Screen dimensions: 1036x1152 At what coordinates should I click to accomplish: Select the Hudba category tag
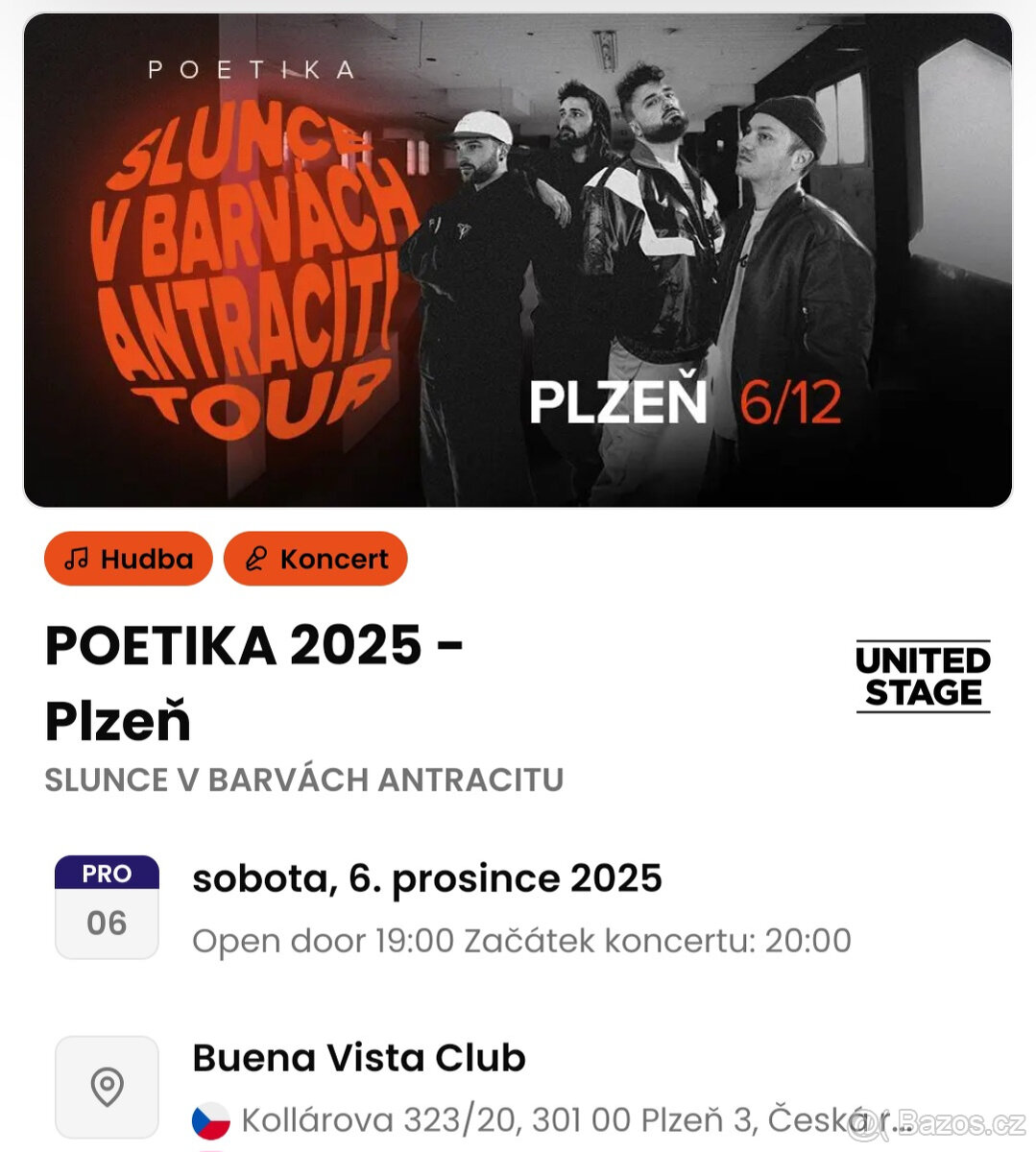[128, 558]
